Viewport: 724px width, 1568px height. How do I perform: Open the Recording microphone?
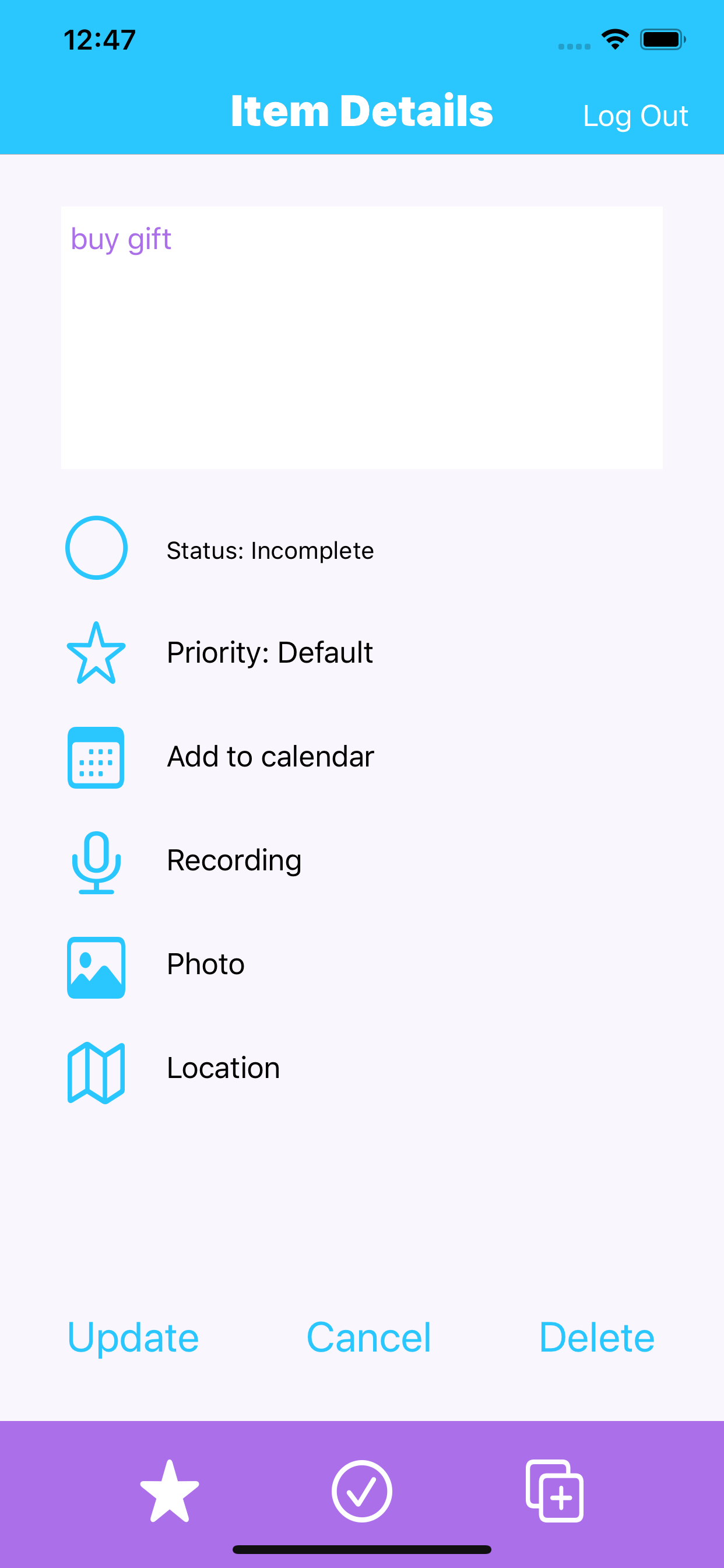[x=96, y=862]
